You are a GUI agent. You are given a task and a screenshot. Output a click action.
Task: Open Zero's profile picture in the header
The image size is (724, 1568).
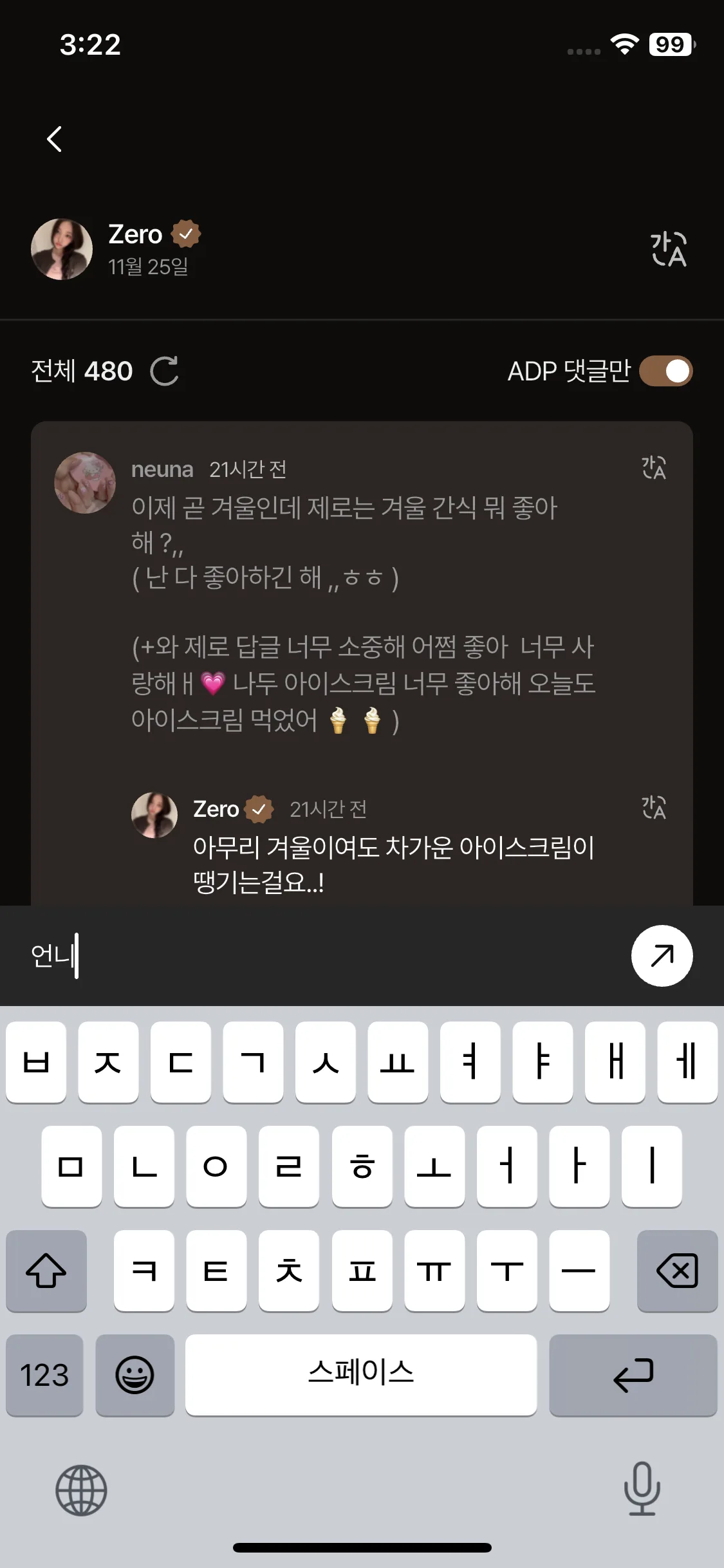(x=62, y=249)
